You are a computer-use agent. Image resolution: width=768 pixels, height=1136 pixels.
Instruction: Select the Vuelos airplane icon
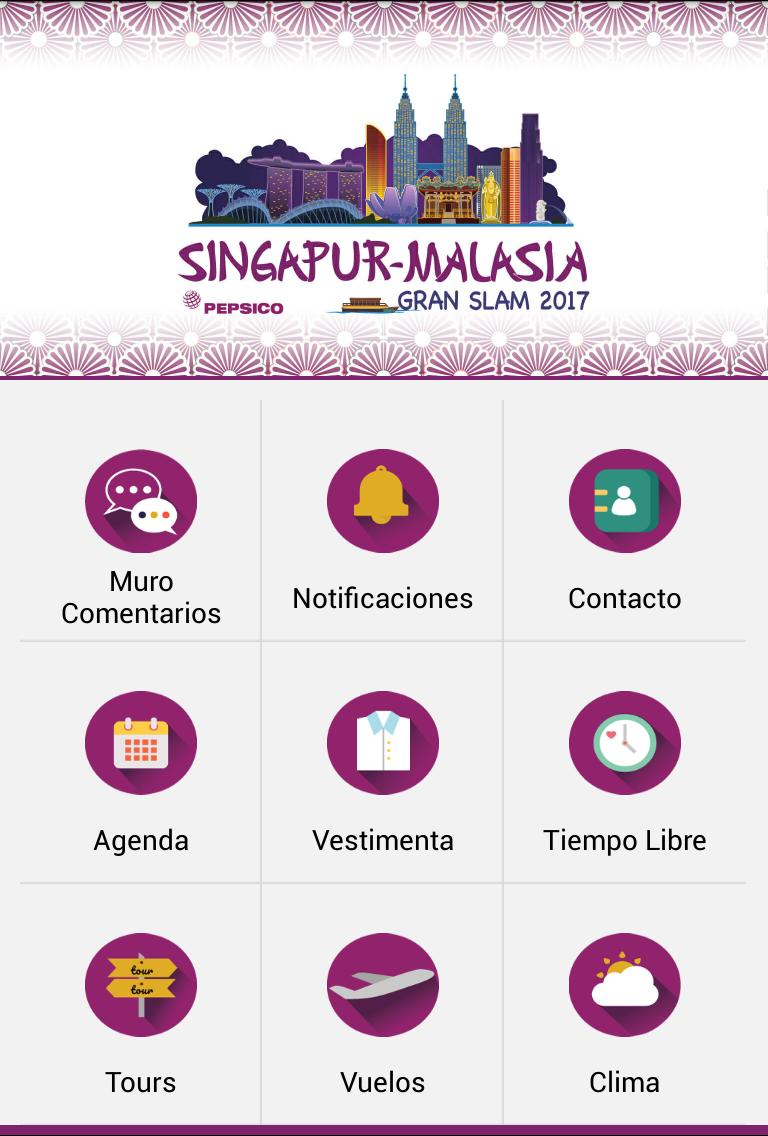pyautogui.click(x=383, y=985)
